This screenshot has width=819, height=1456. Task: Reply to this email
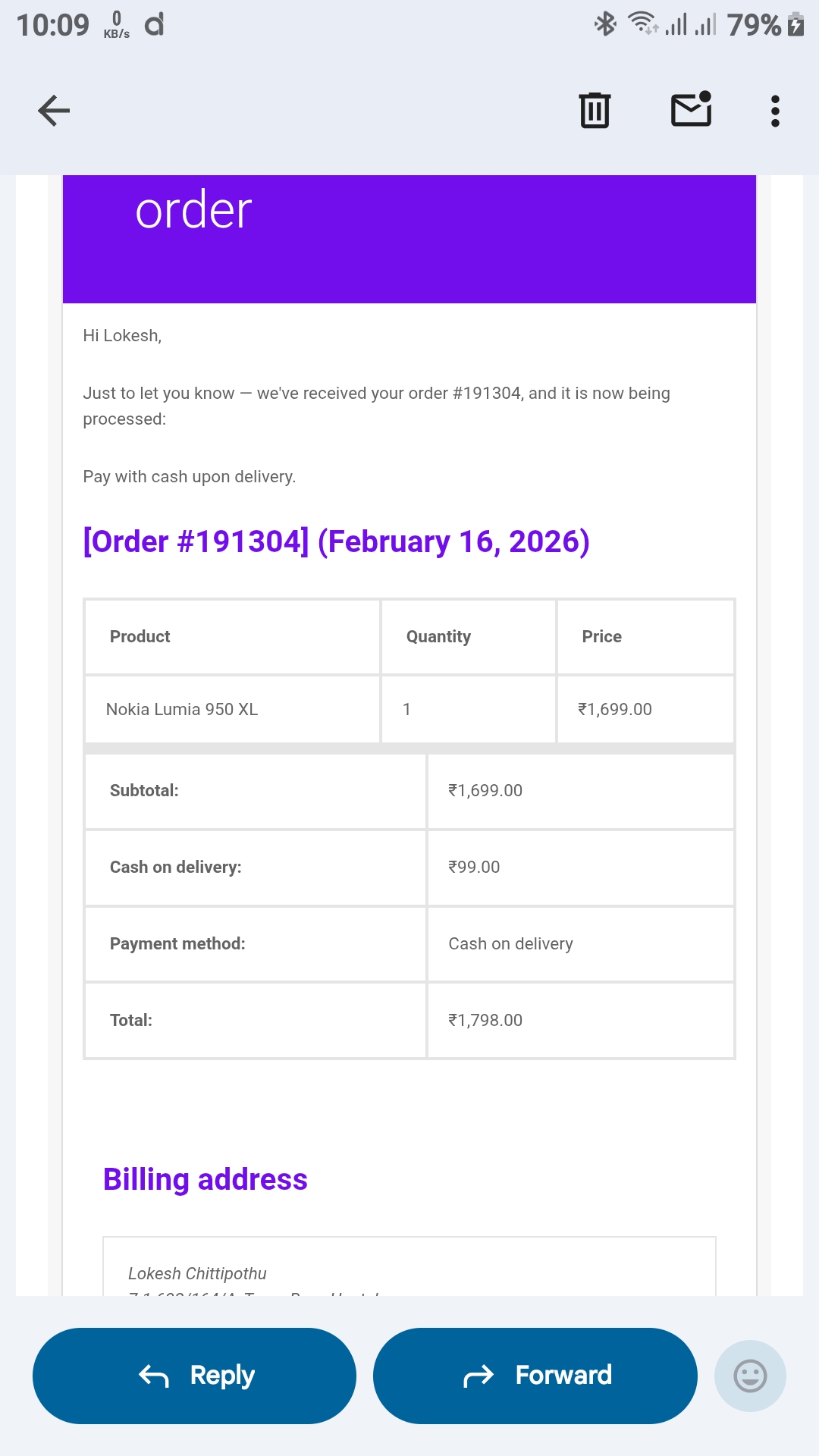[x=194, y=1375]
